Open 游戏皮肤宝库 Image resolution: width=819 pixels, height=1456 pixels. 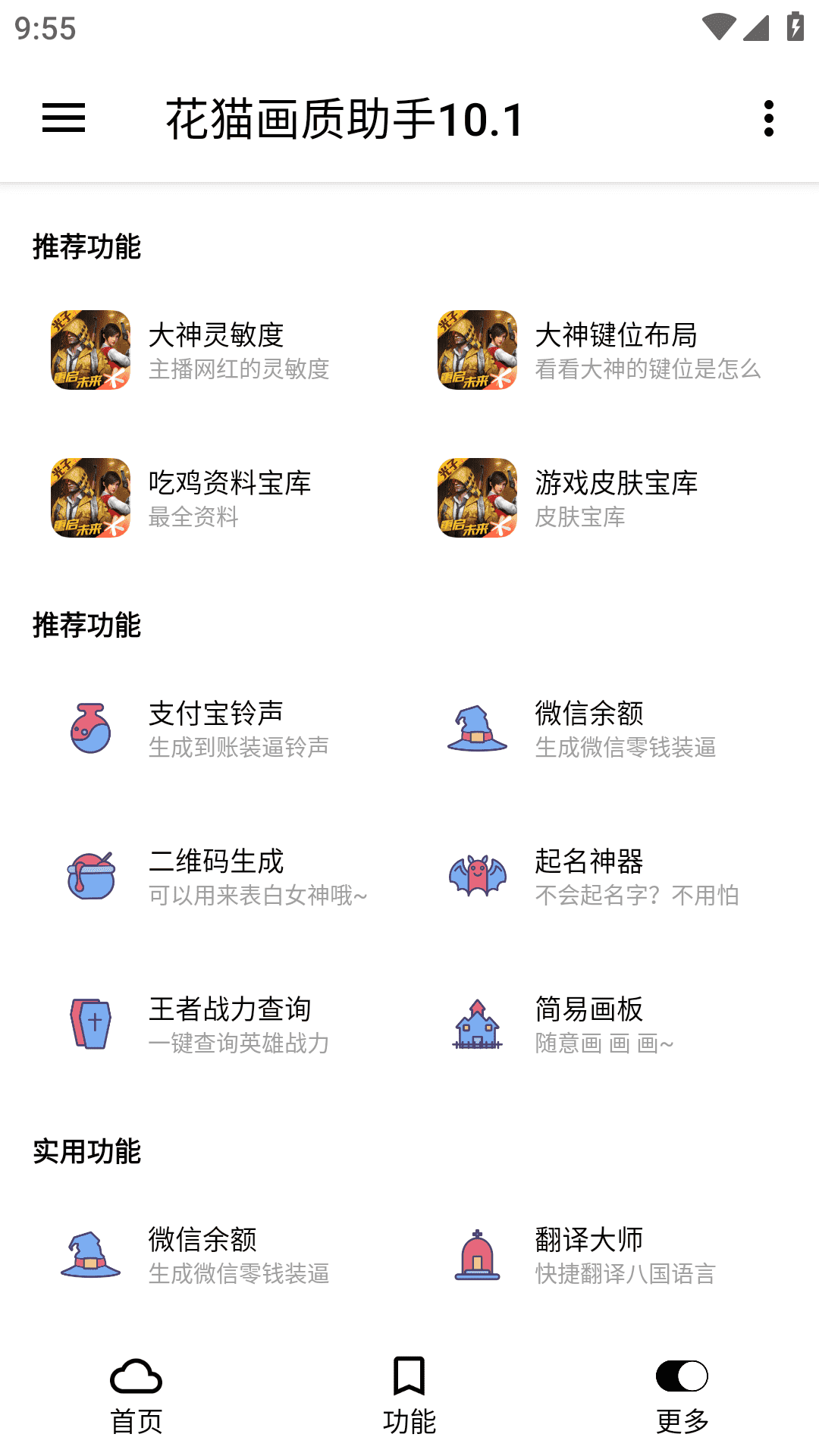point(615,497)
